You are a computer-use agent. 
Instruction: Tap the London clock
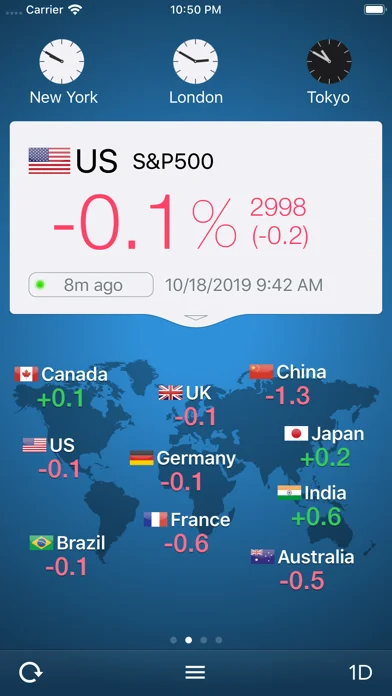pos(196,72)
